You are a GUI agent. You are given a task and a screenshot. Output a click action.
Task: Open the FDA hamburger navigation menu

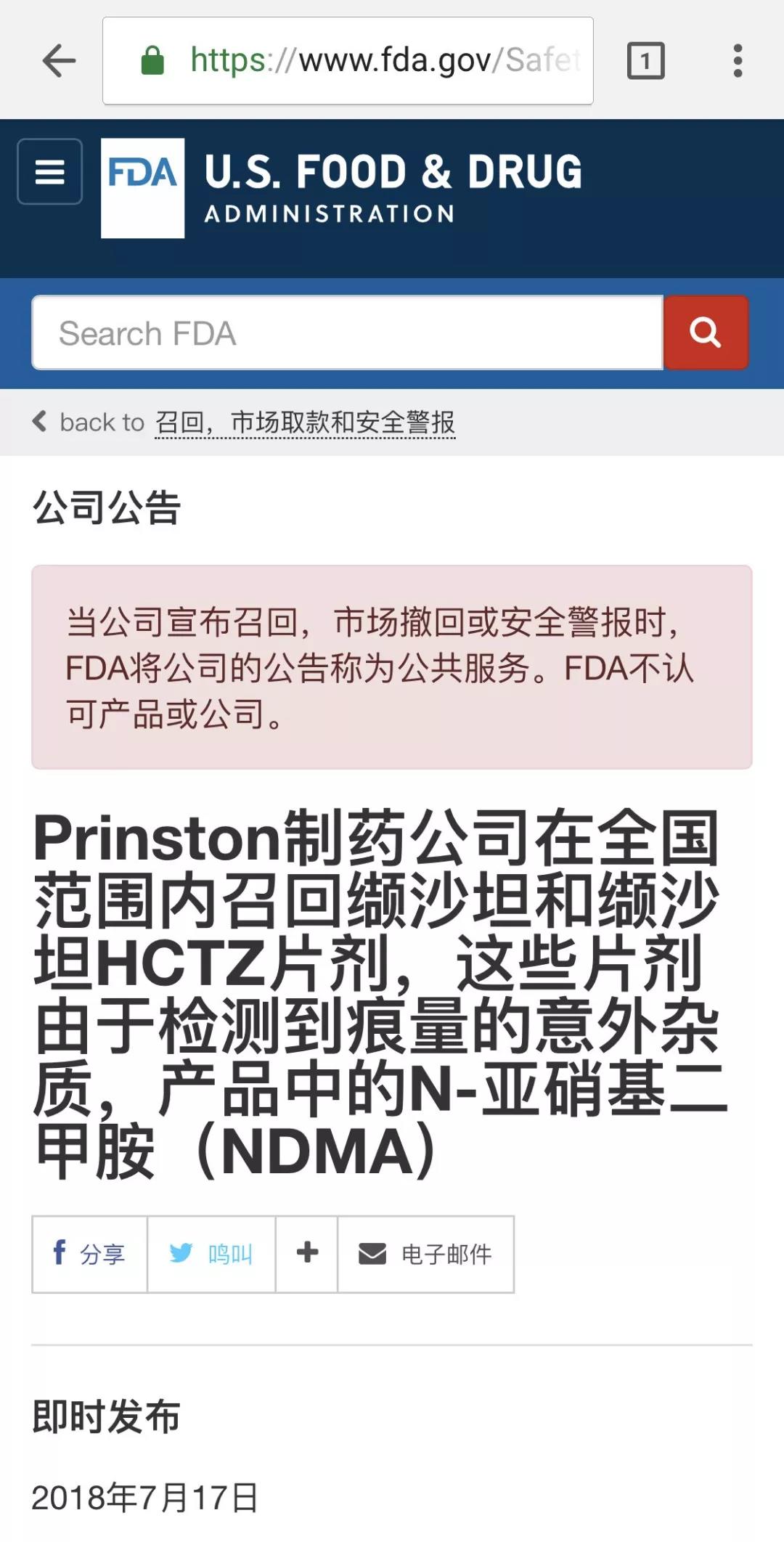pos(49,171)
